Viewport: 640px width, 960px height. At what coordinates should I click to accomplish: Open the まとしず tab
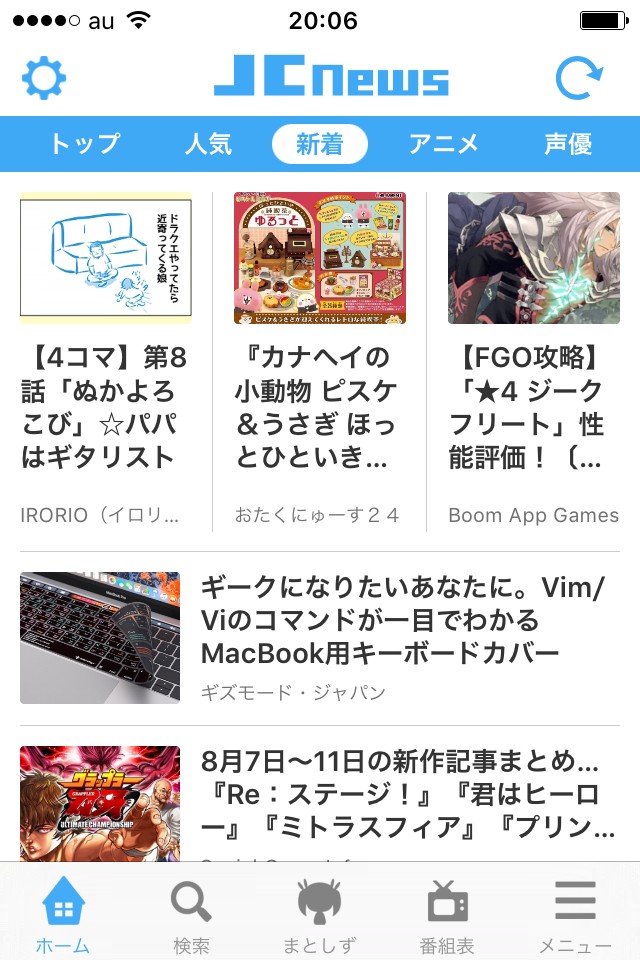pyautogui.click(x=319, y=914)
